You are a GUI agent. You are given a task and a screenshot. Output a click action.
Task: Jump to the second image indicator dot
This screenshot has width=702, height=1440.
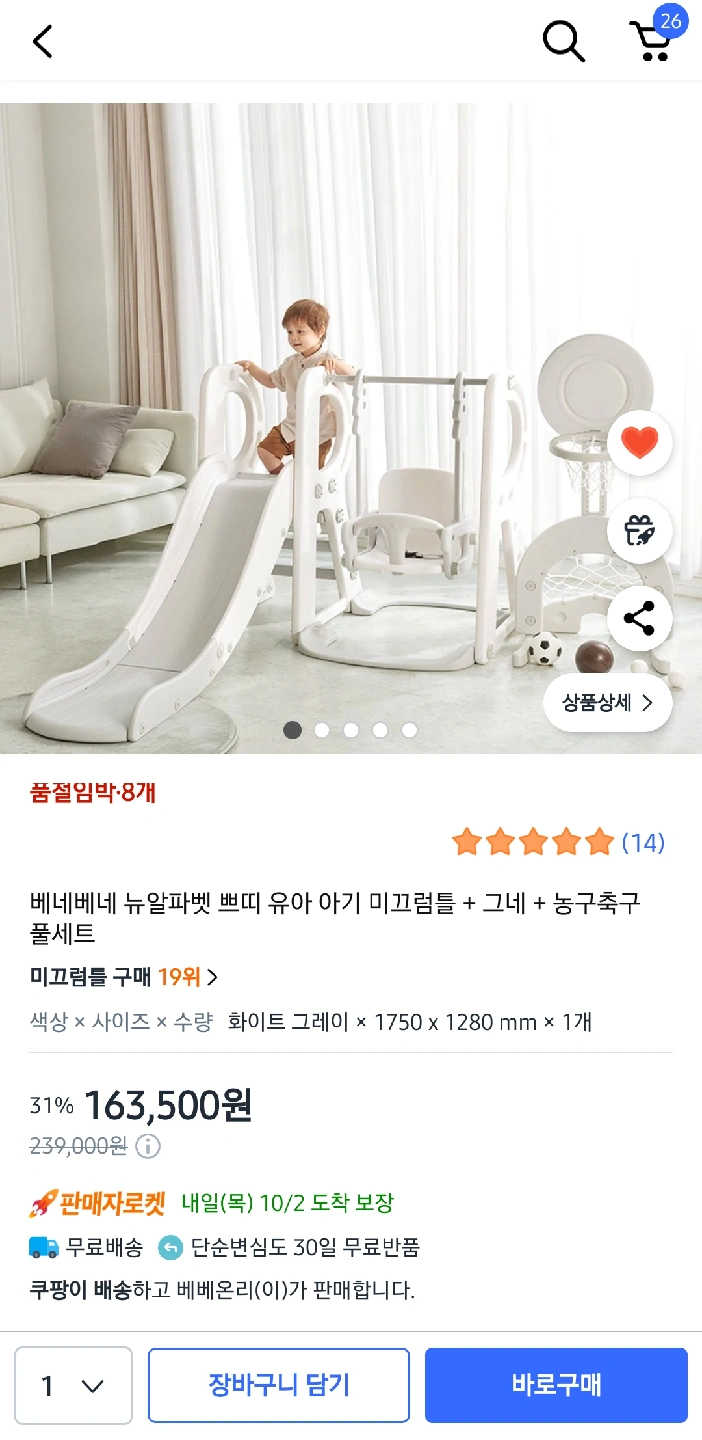click(x=322, y=730)
